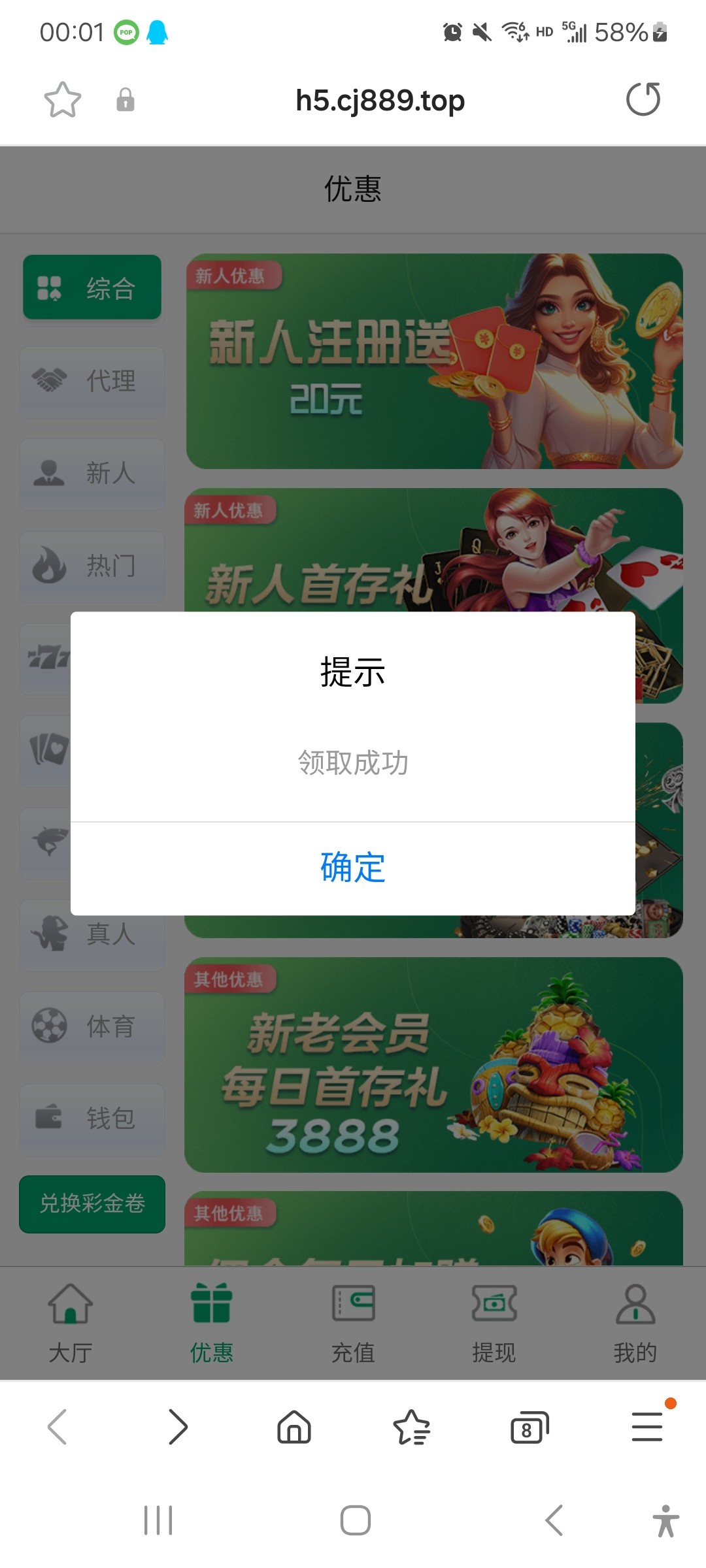Go back to the previous page in the browser toolbar
This screenshot has width=706, height=1568.
point(58,1427)
